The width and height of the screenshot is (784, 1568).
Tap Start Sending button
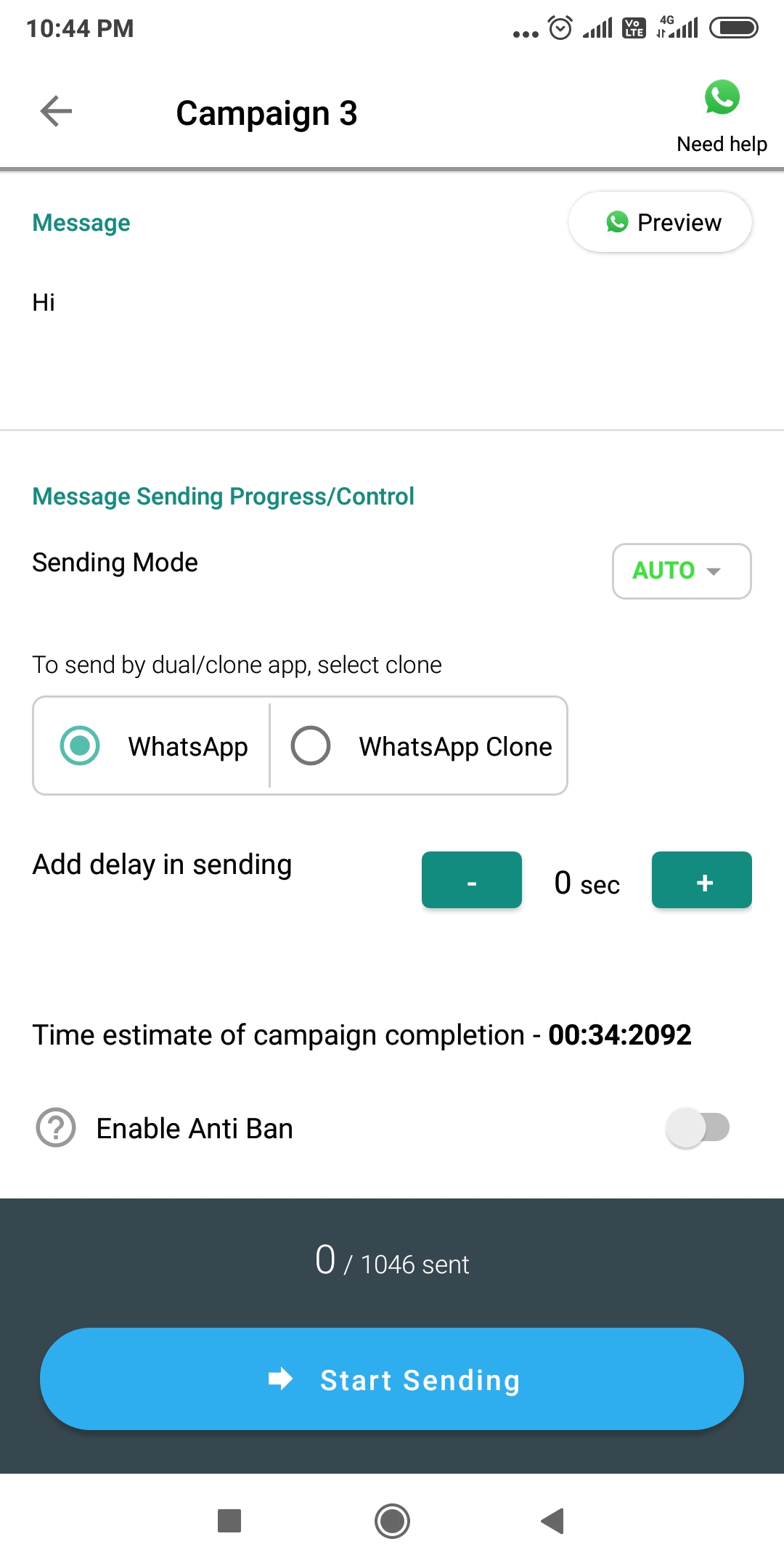pyautogui.click(x=392, y=1379)
